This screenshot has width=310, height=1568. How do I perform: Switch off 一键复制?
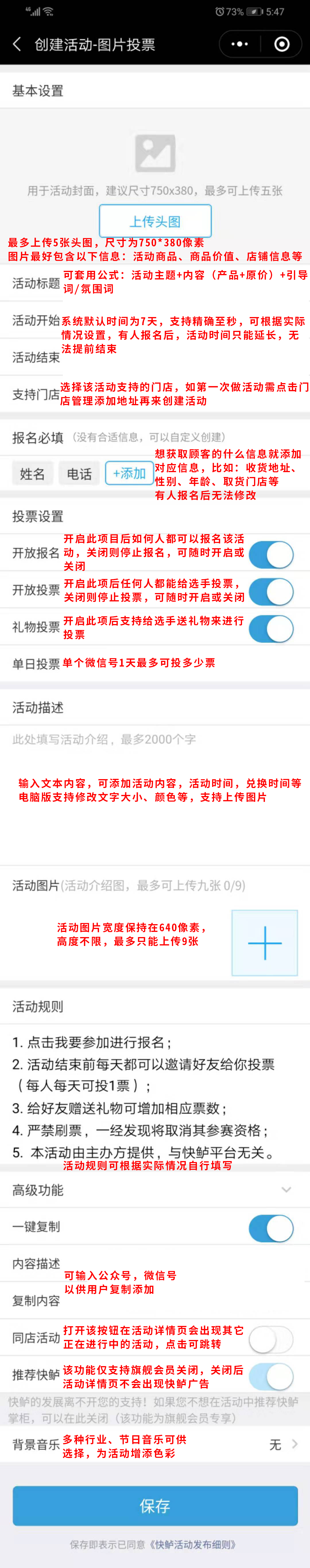[x=271, y=1228]
